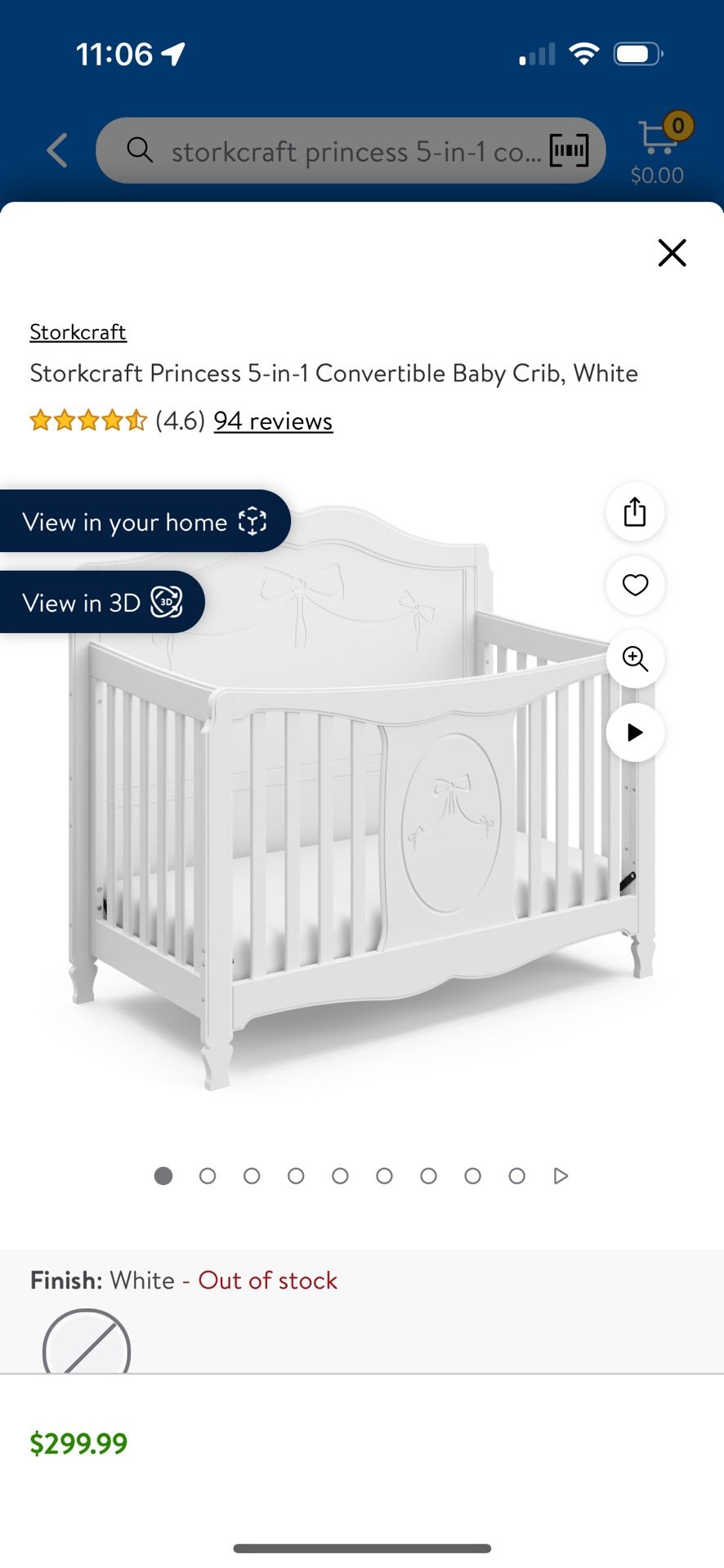Viewport: 724px width, 1568px height.
Task: Select the fifth carousel dot
Action: click(x=340, y=1176)
